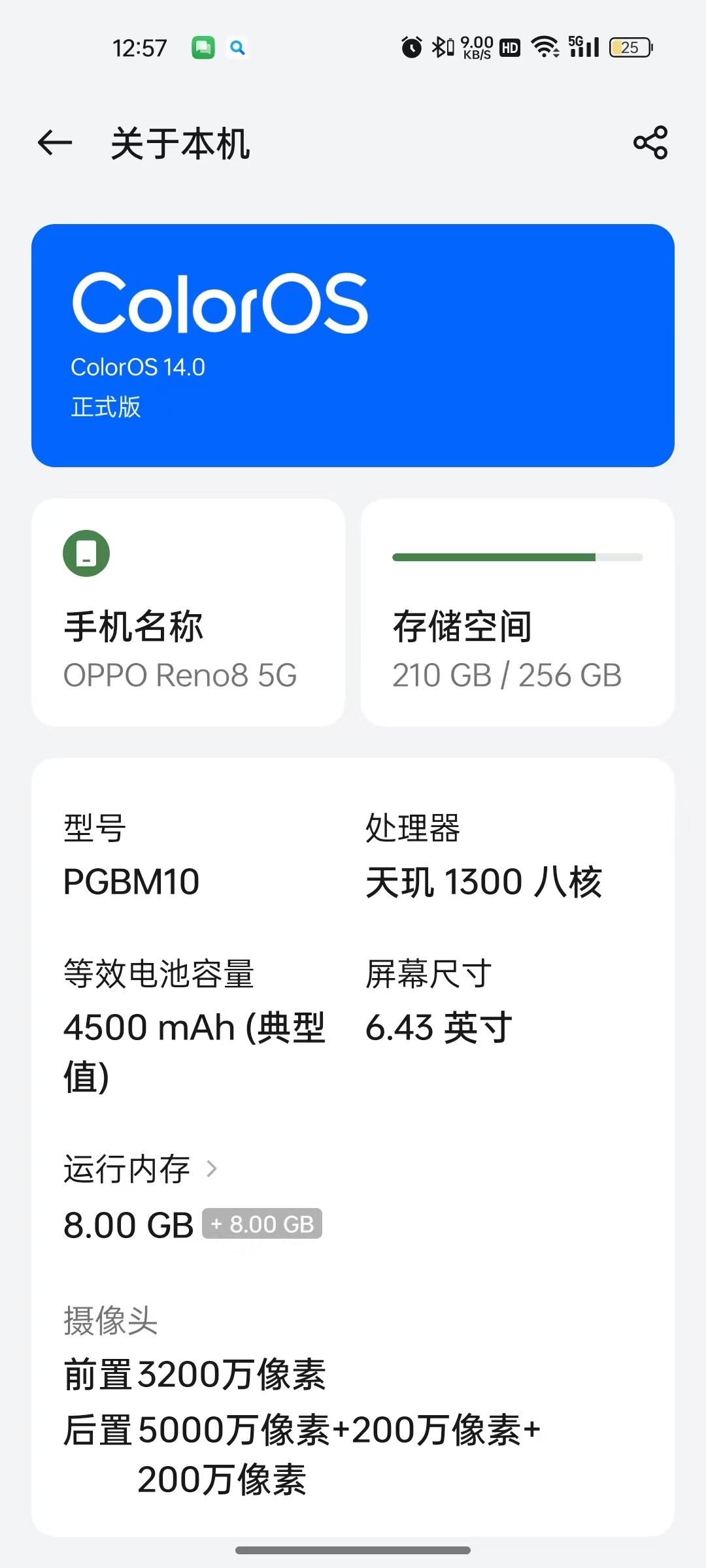Go back from 关于本机 page
The height and width of the screenshot is (1568, 706).
point(55,143)
